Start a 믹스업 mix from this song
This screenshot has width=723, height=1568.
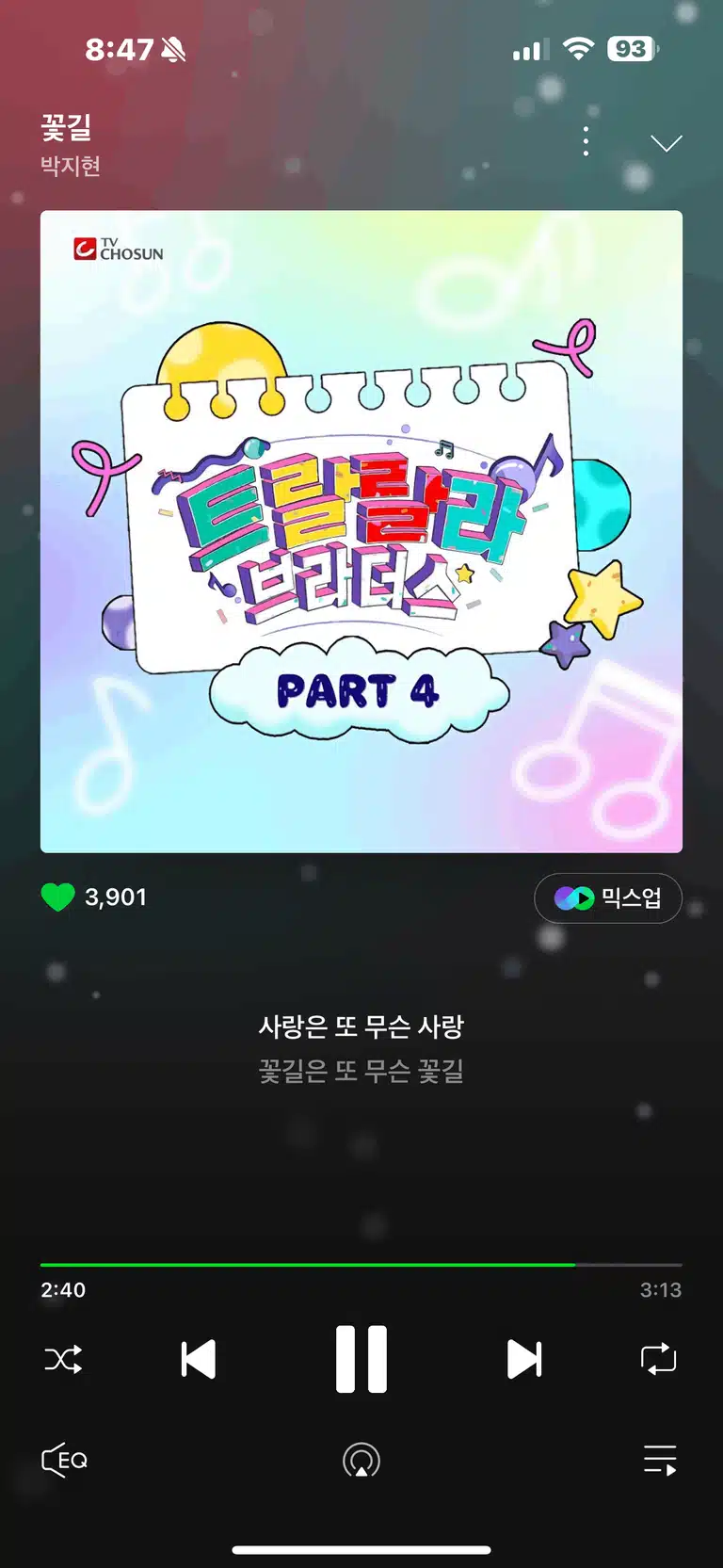tap(608, 897)
